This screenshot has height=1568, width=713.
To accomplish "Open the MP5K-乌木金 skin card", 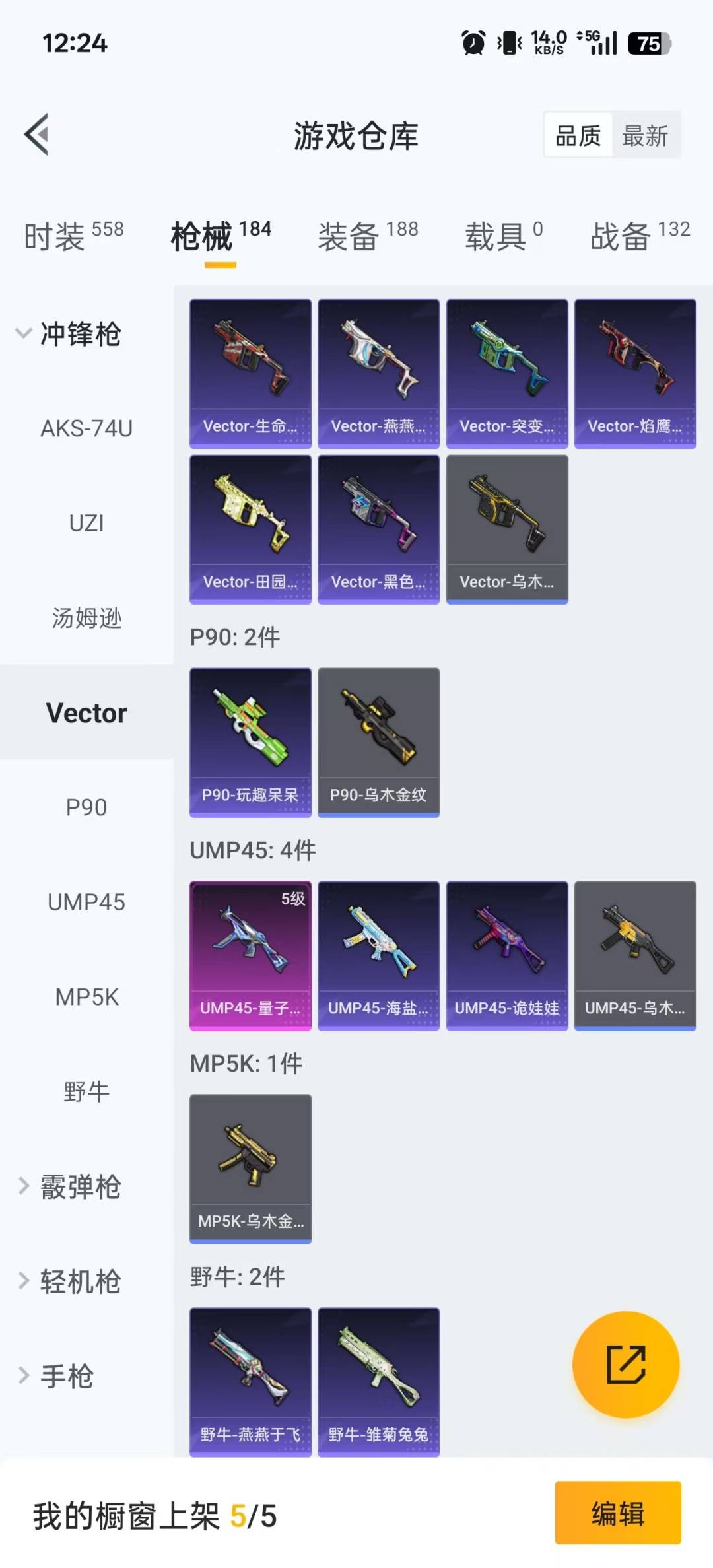I will (250, 1169).
